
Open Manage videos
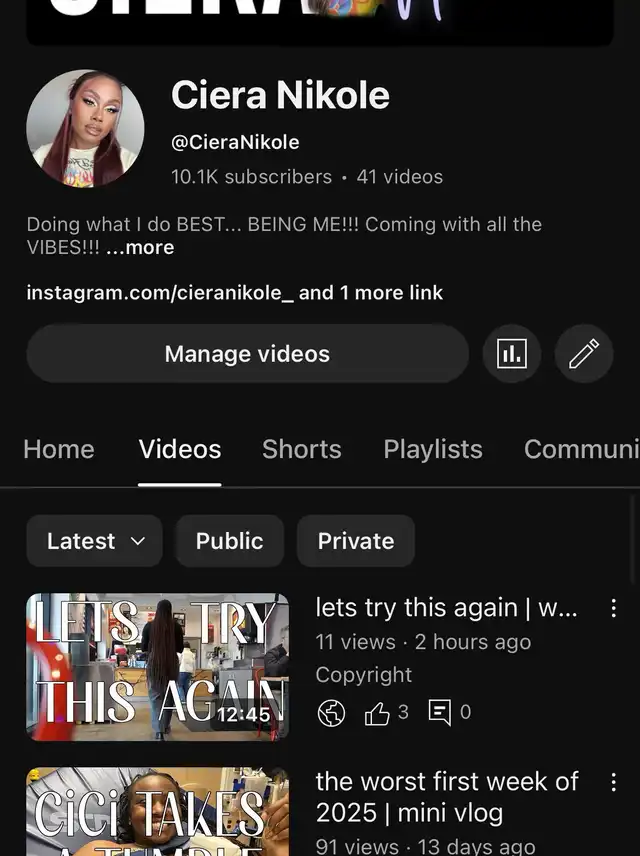247,354
